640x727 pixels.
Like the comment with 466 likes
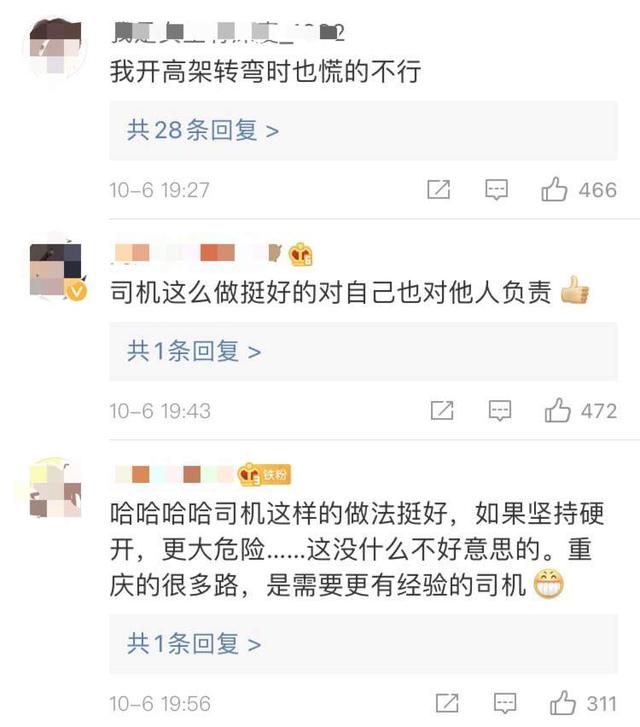point(555,189)
